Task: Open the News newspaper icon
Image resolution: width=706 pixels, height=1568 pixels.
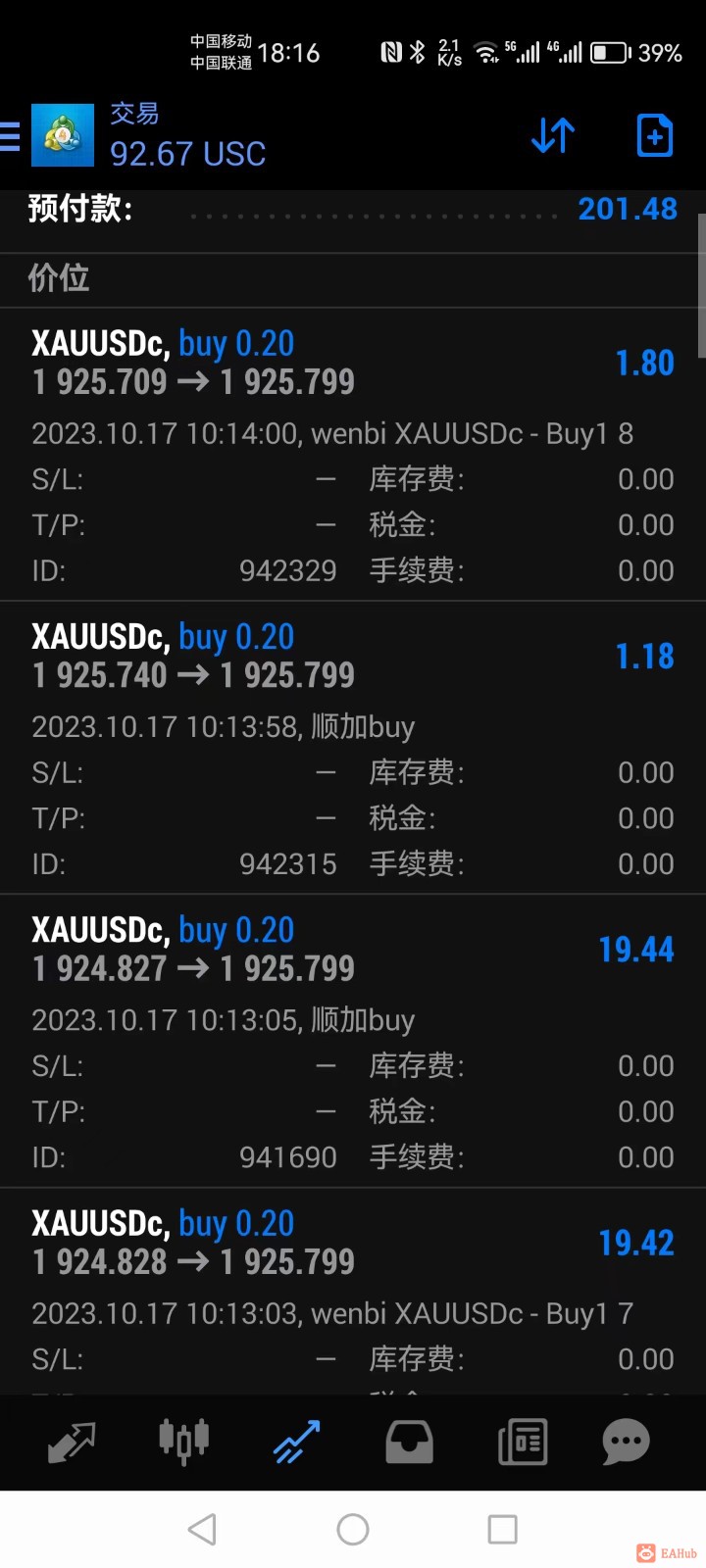Action: 522,1441
